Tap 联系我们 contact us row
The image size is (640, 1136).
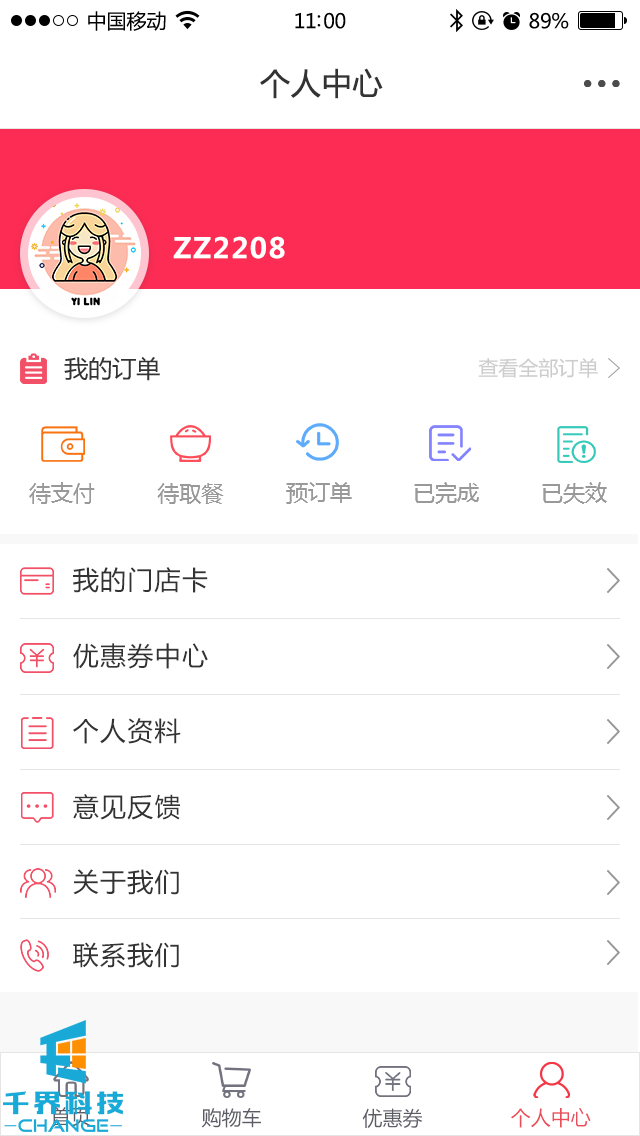click(320, 955)
